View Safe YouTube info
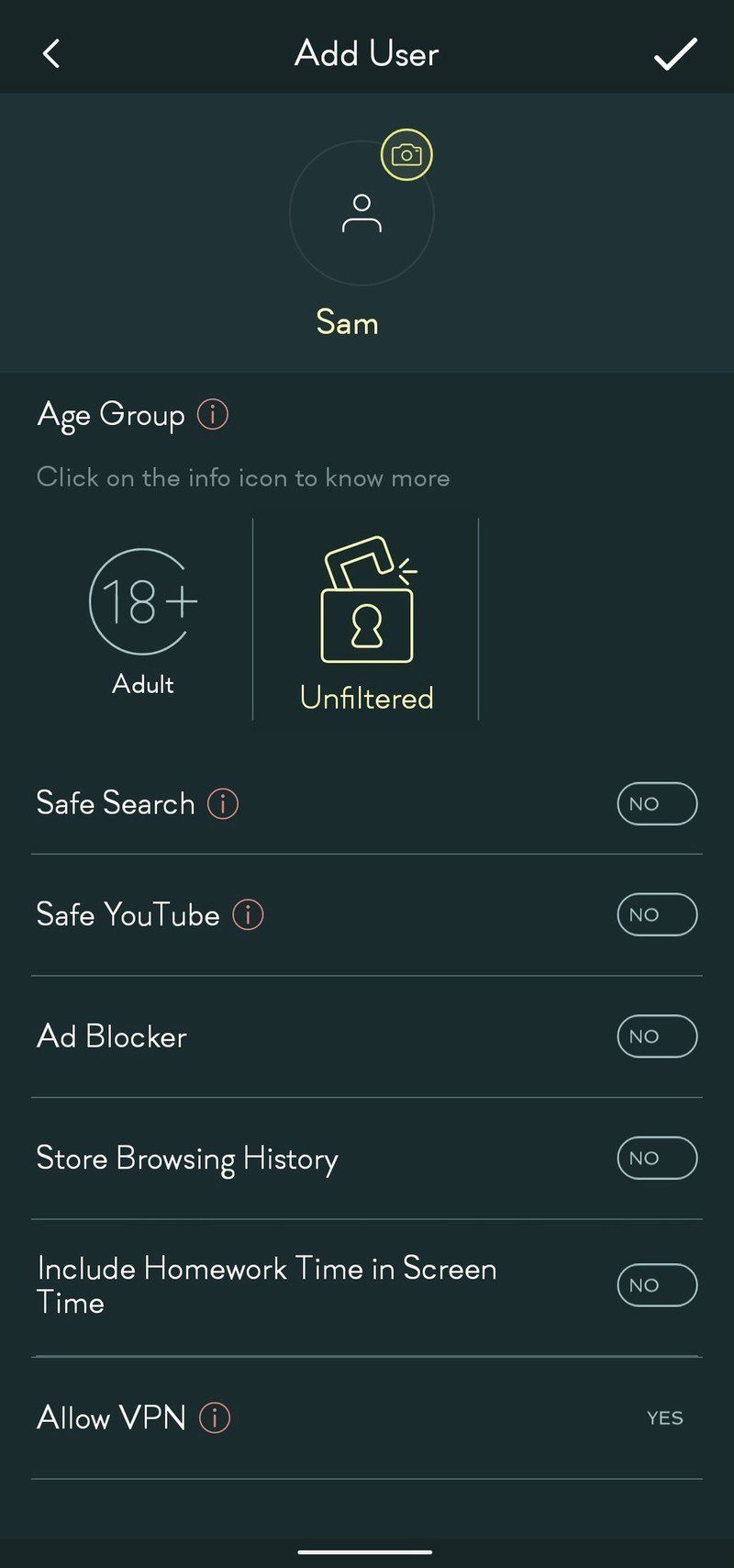 point(248,915)
